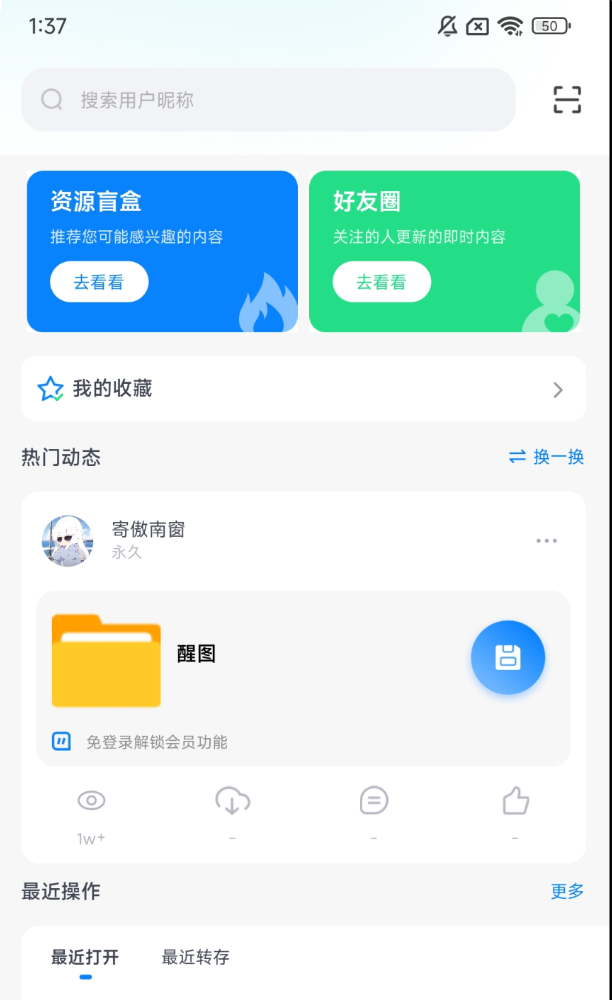Switch to the 最近转存 tab
612x1000 pixels.
196,958
